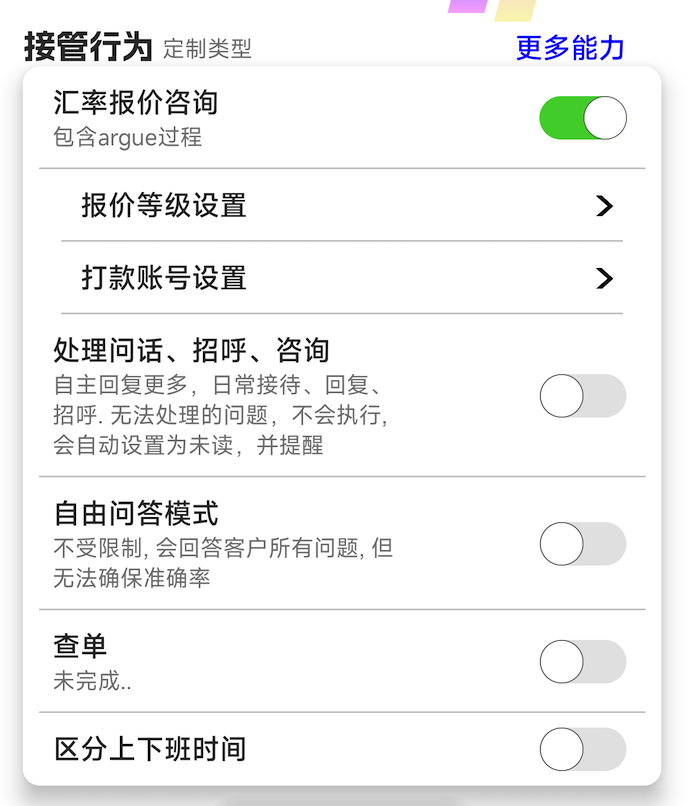Enable 处理问话、招呼、咨询 toggle
The width and height of the screenshot is (688, 806).
(x=582, y=396)
